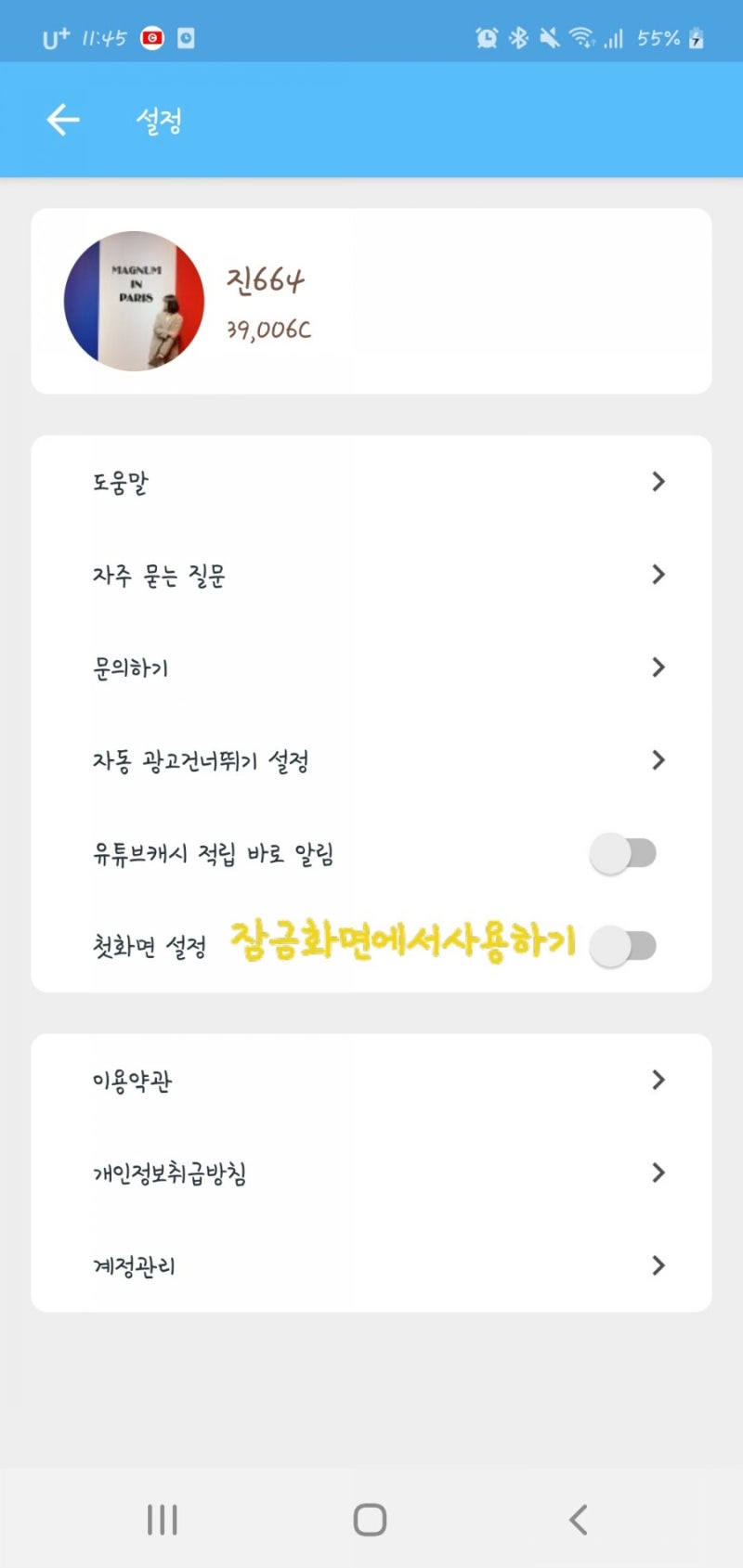Expand 계정관리 with its arrow
Screen dimensions: 743x1568
click(658, 1265)
